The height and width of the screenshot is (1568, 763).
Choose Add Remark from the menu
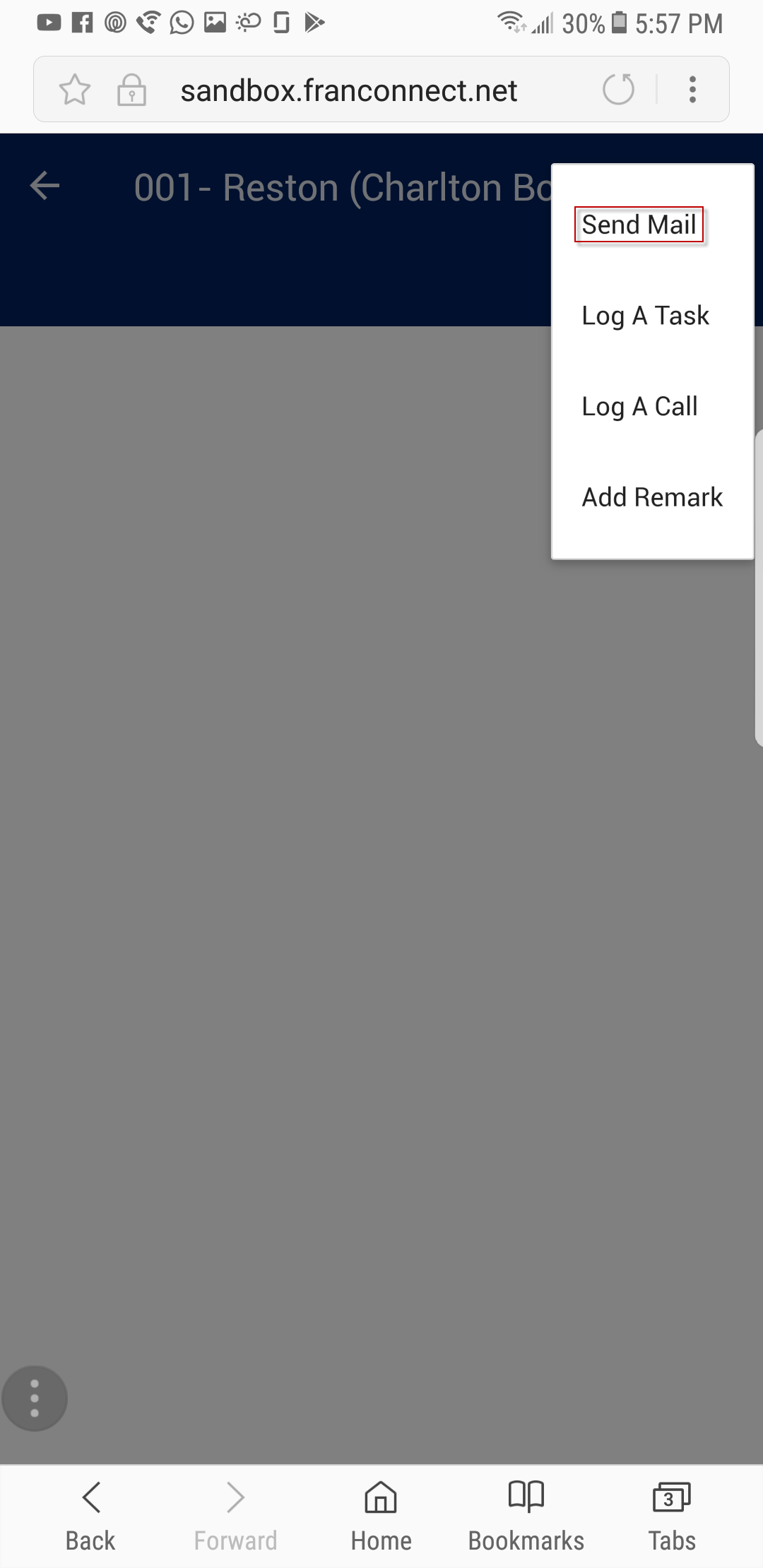click(652, 497)
